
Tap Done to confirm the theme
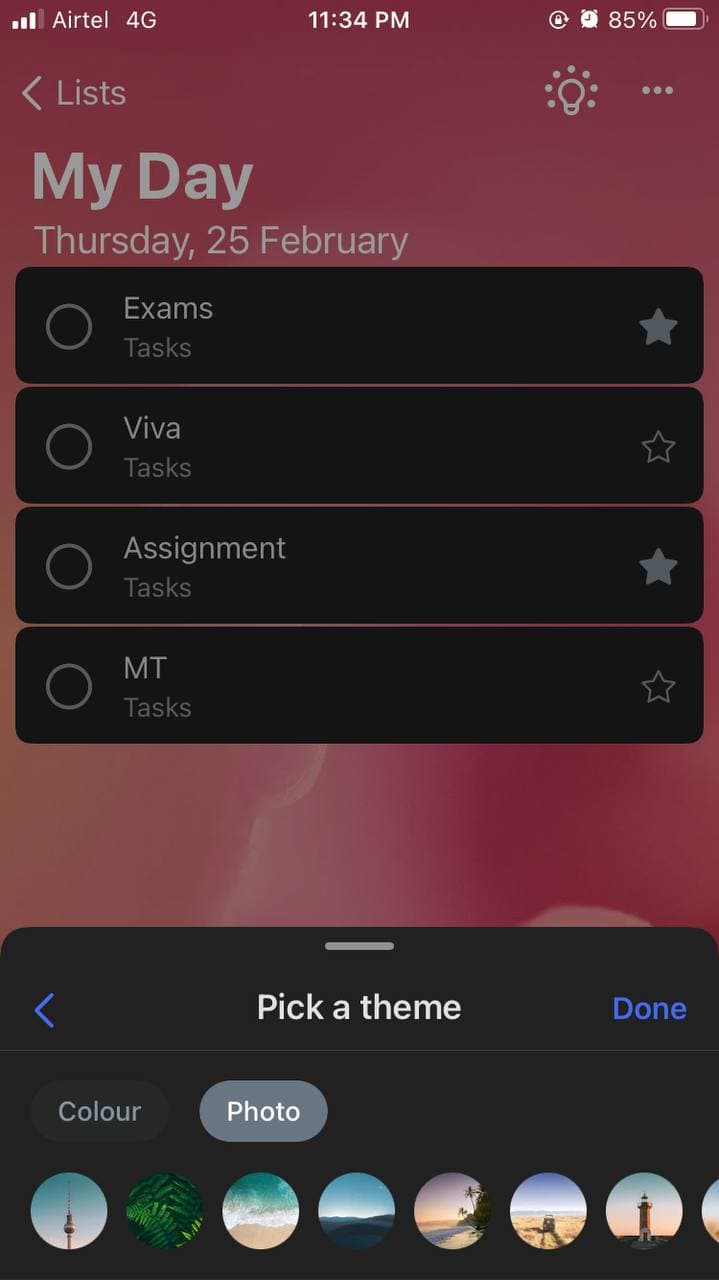click(x=649, y=1008)
